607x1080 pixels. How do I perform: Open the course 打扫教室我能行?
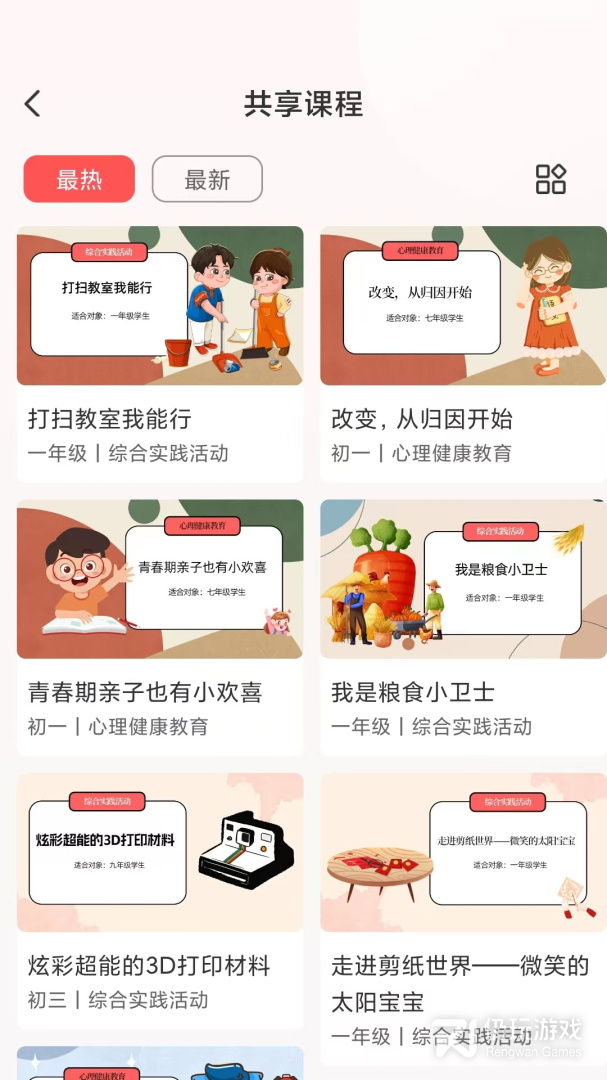point(160,354)
